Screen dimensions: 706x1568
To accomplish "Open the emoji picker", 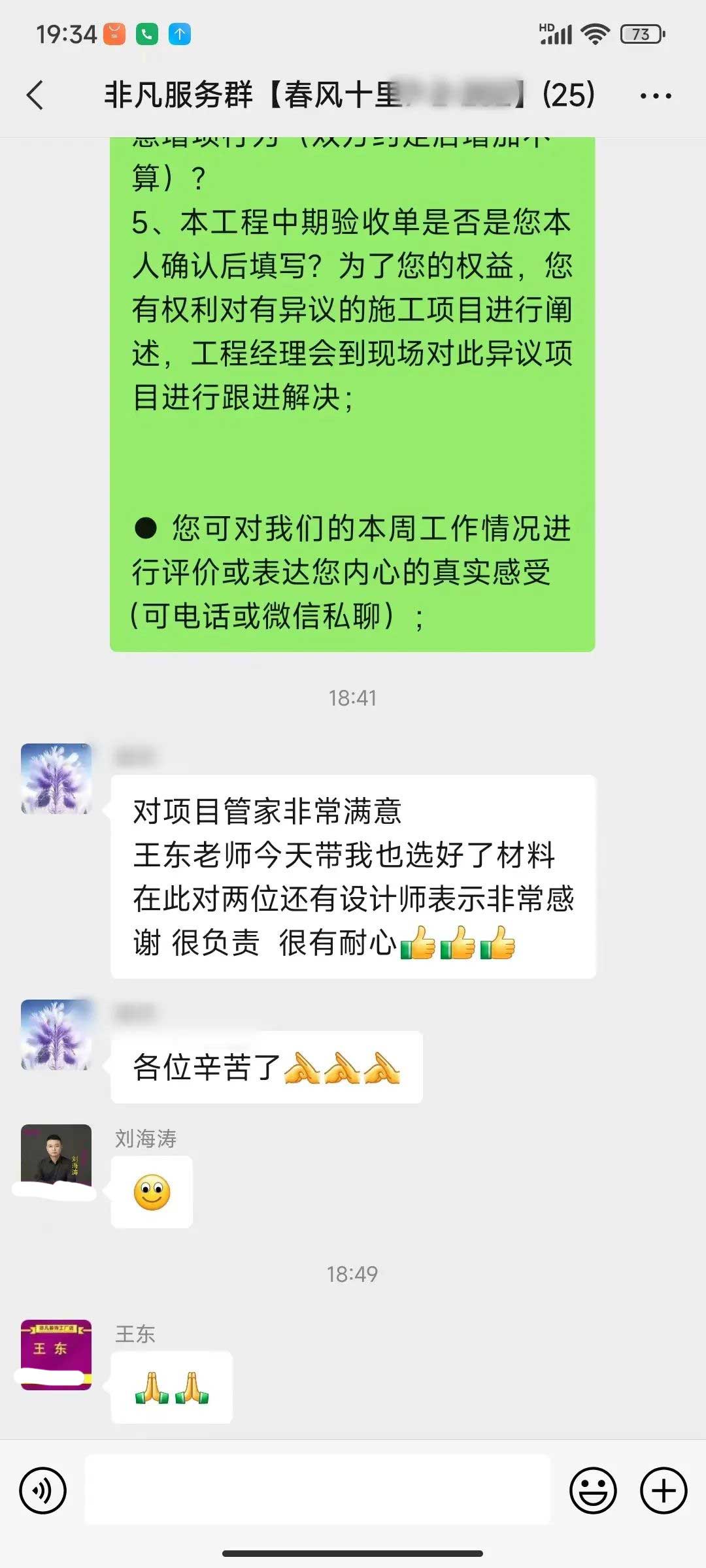I will [x=593, y=1491].
